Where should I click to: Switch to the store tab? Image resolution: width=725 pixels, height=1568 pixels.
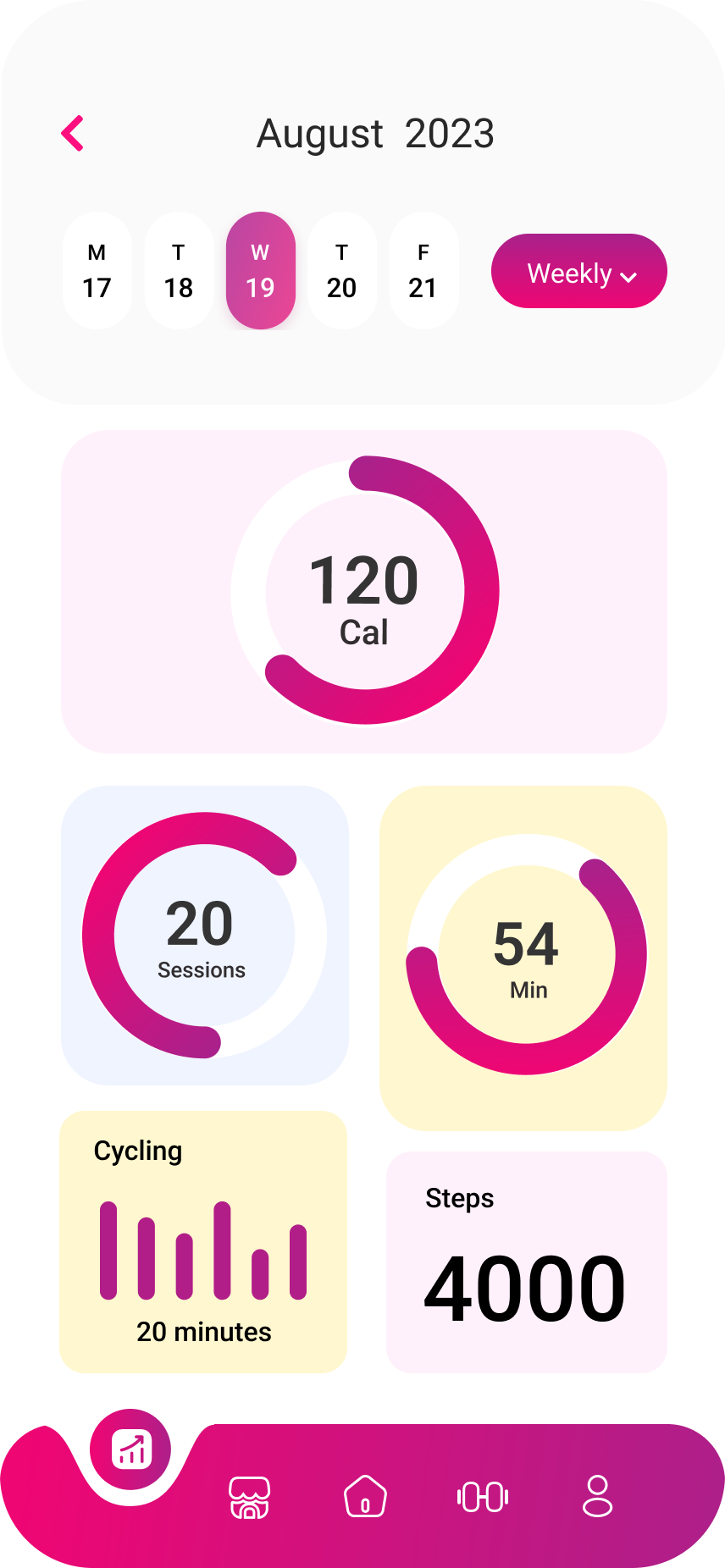click(250, 1497)
